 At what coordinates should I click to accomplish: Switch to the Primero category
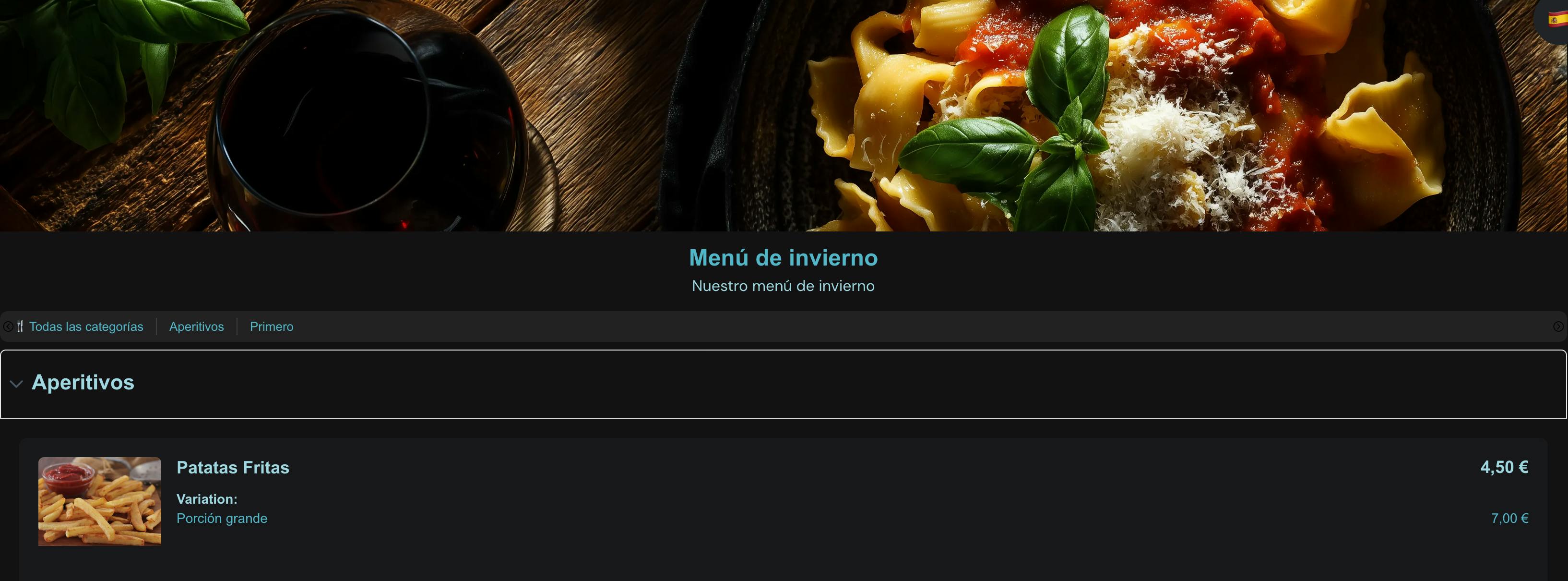pyautogui.click(x=272, y=327)
